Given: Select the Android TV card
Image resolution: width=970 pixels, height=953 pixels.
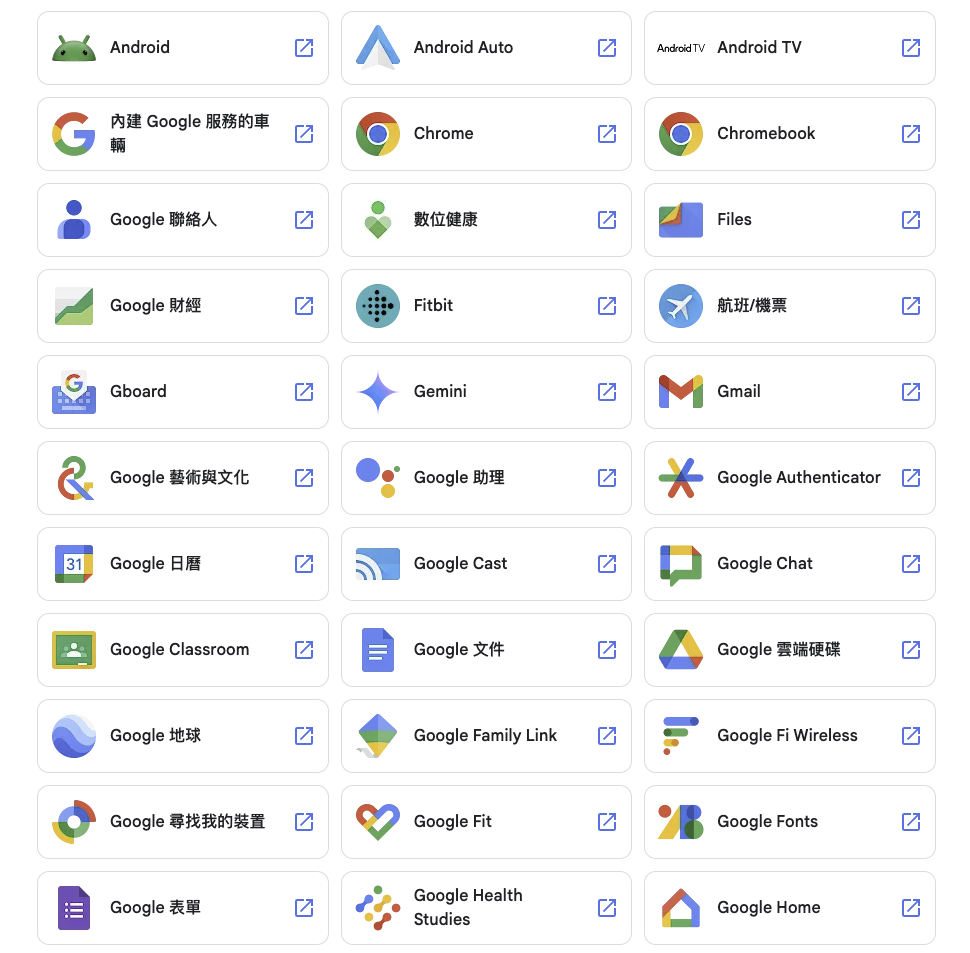Looking at the screenshot, I should coord(789,48).
